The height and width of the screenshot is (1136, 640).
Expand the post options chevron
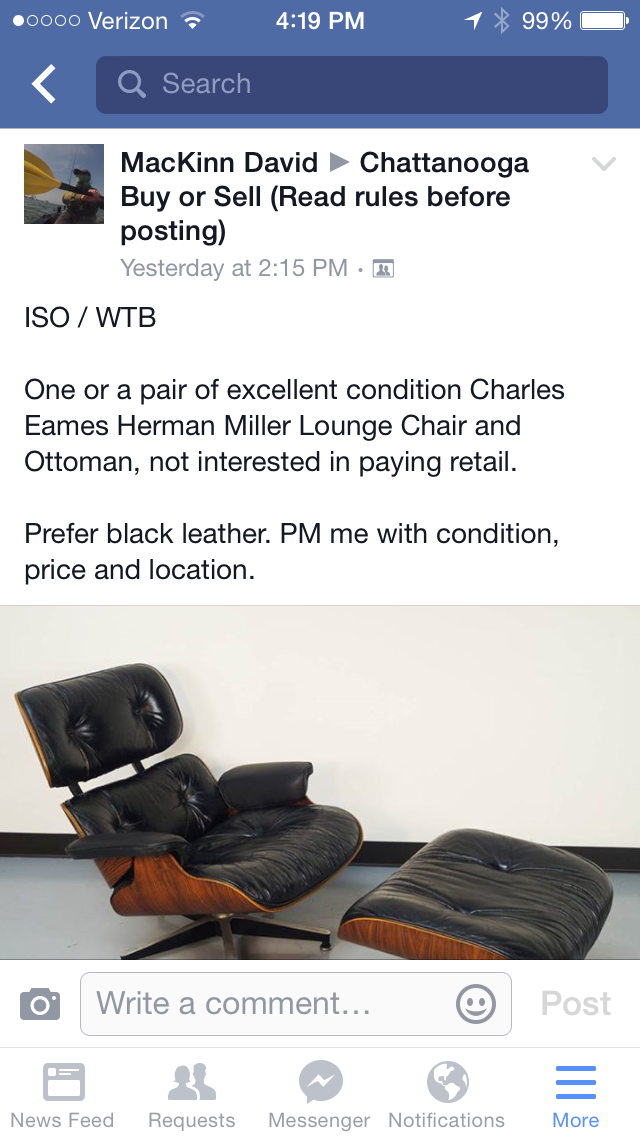click(x=603, y=165)
